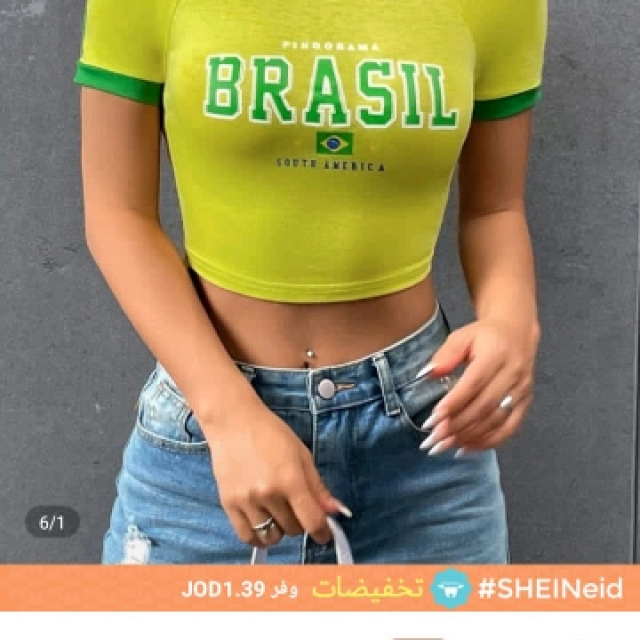Open the Brasil crop top product photo
Image resolution: width=640 pixels, height=640 pixels.
[320, 280]
